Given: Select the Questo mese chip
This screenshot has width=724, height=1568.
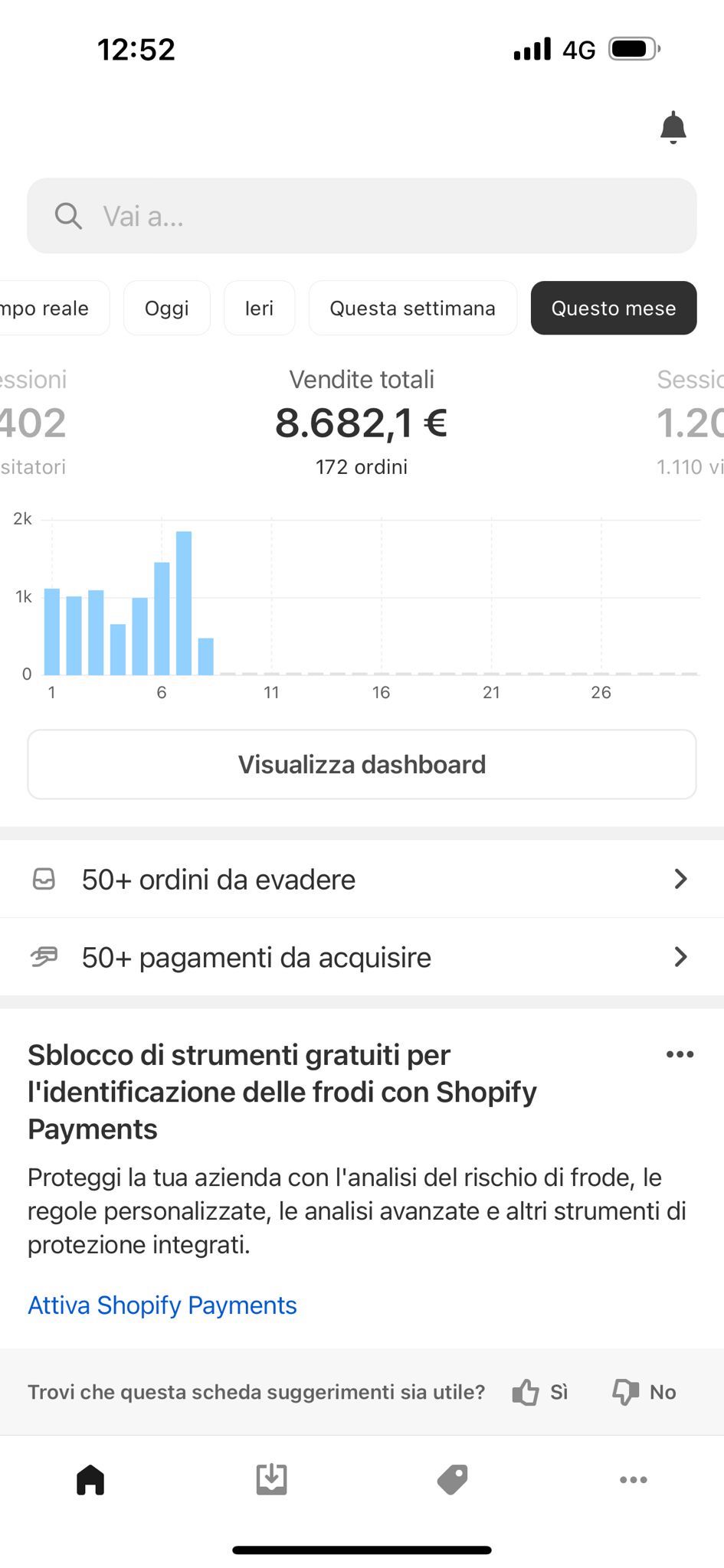Looking at the screenshot, I should 613,308.
